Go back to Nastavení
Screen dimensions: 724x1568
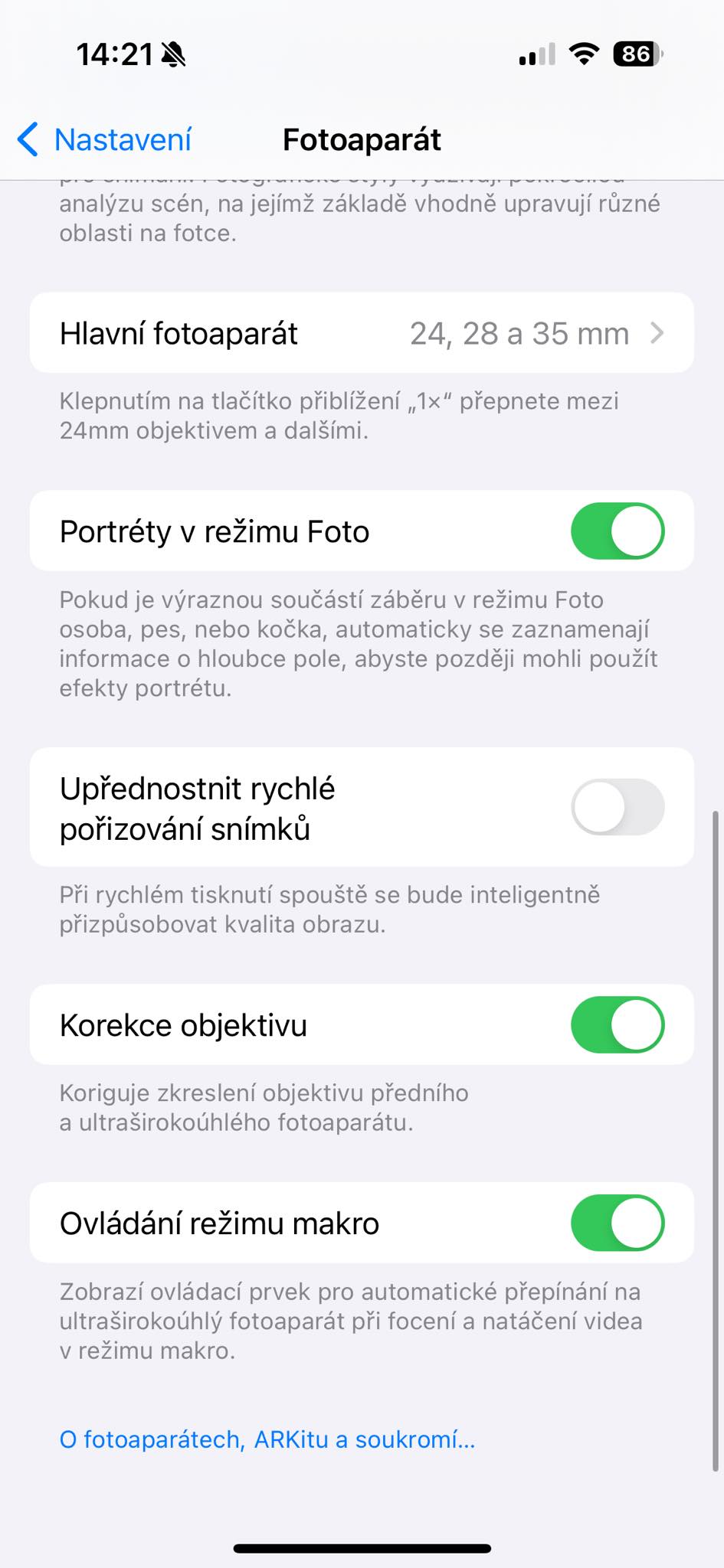point(105,140)
